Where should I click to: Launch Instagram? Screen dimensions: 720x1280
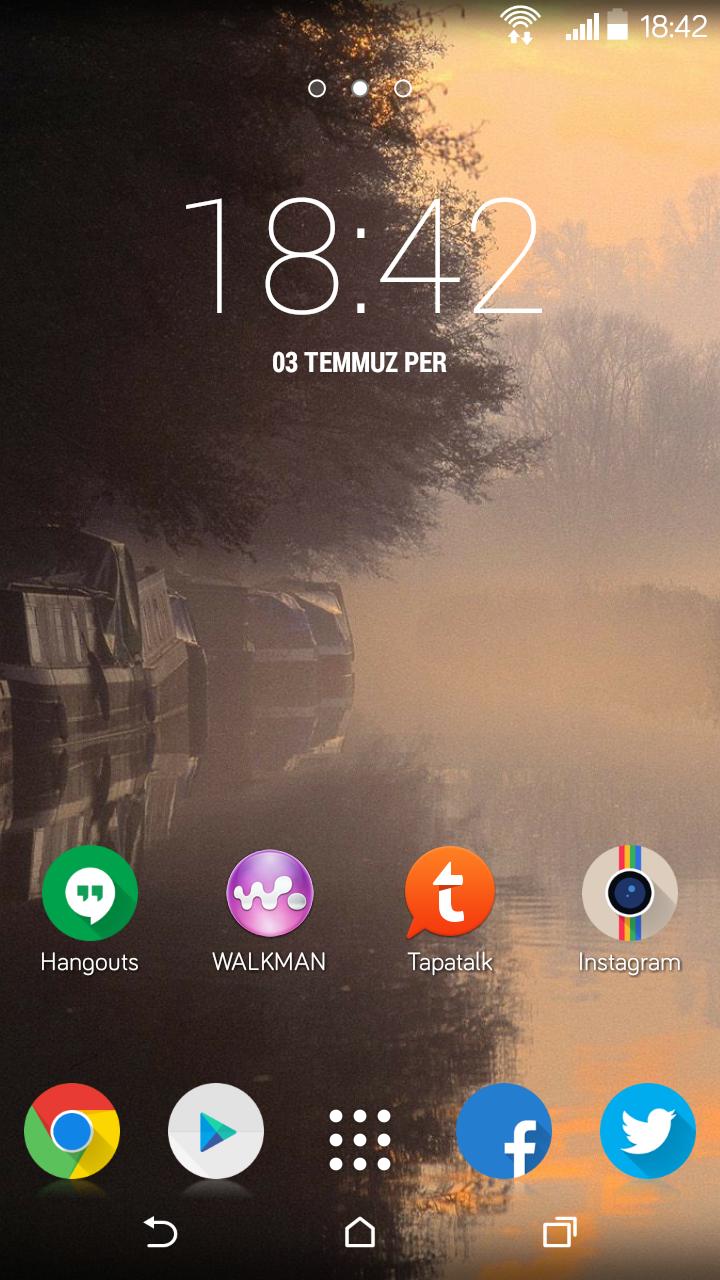tap(629, 893)
